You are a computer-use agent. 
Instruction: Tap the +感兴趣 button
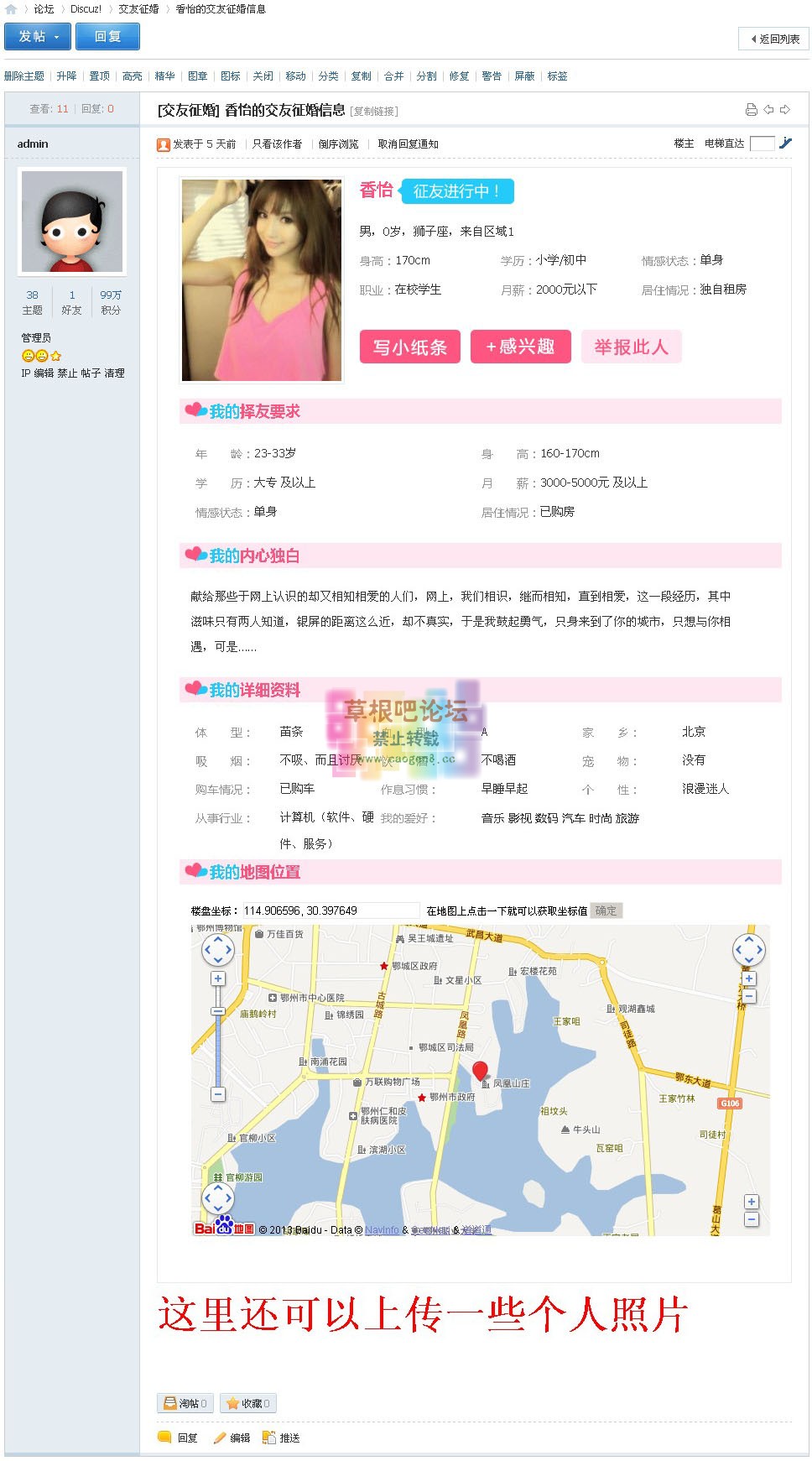[x=521, y=347]
